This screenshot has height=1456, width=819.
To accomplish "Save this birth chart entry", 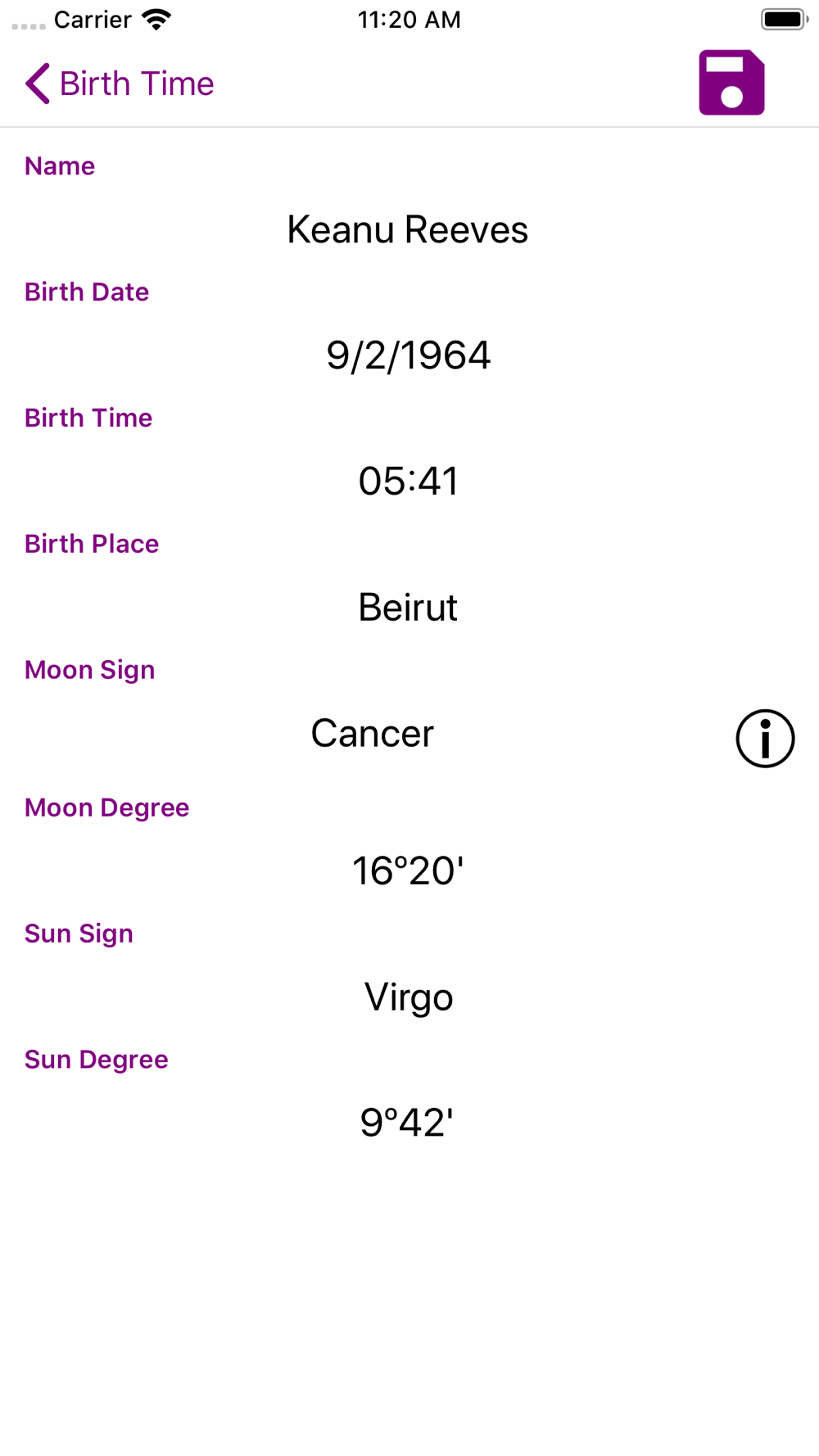I will pyautogui.click(x=731, y=83).
